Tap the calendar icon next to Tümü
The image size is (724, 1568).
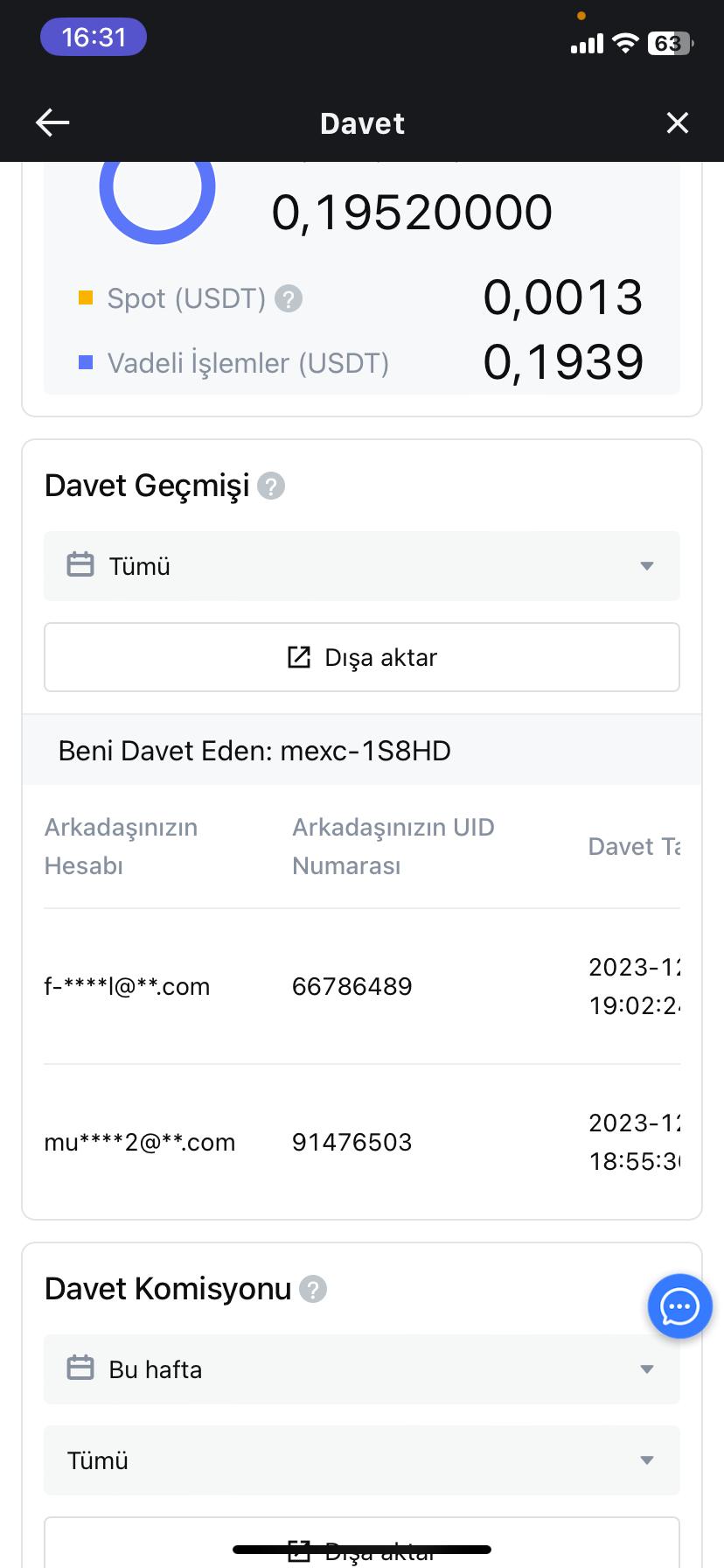pyautogui.click(x=80, y=565)
